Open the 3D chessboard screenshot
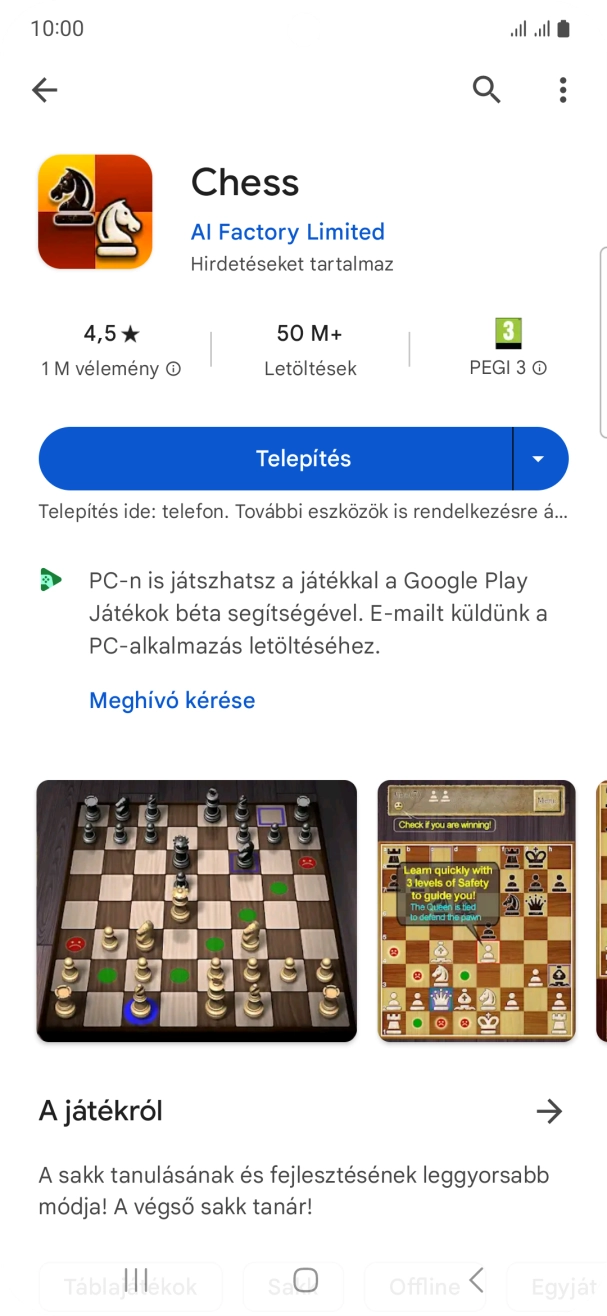This screenshot has width=607, height=1316. pyautogui.click(x=197, y=911)
